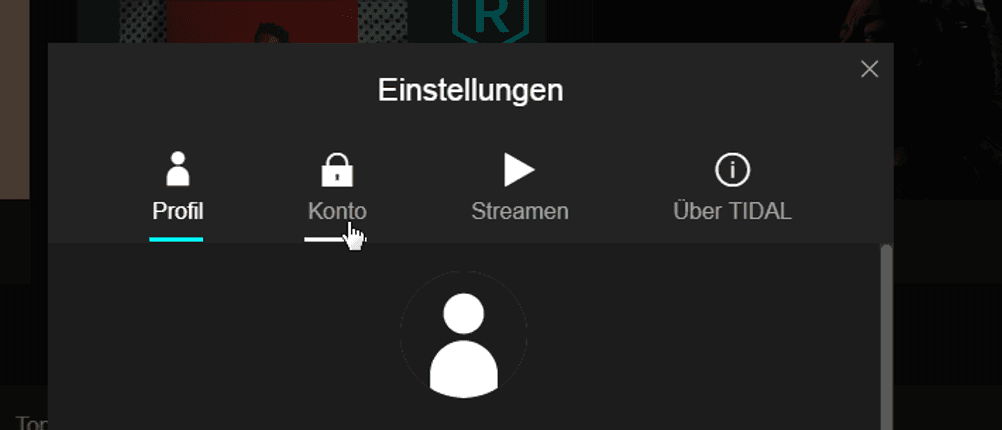This screenshot has width=1002, height=430.
Task: Tap the profile picture avatar
Action: click(463, 335)
